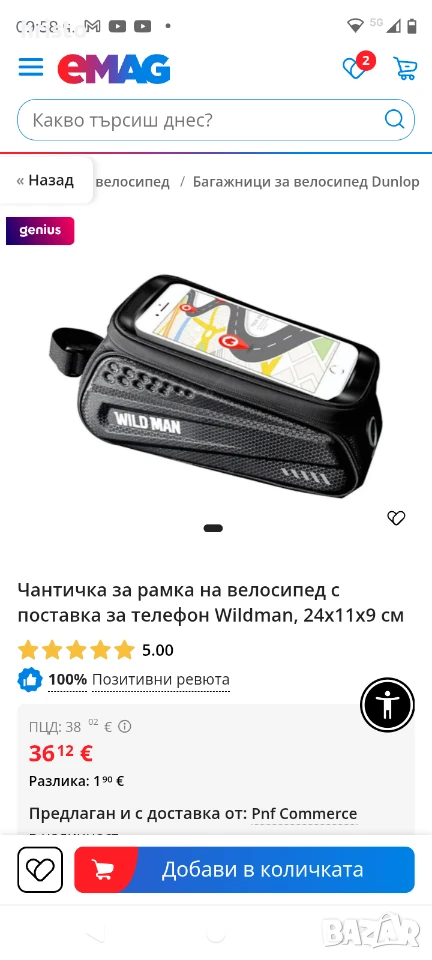This screenshot has height=960, width=432.
Task: Add product to favorites via image heart
Action: click(x=397, y=518)
